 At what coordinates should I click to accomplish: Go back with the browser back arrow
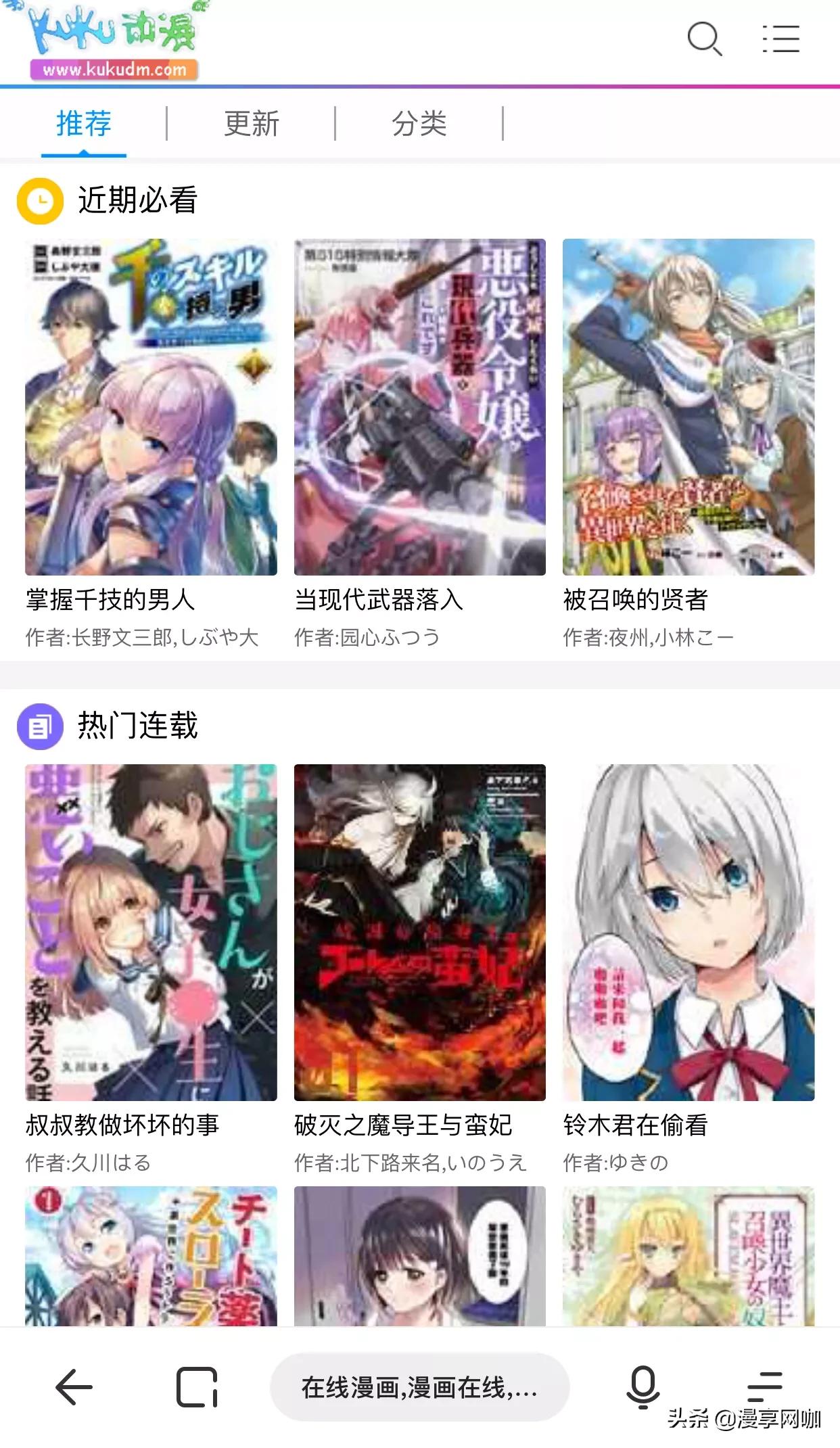tap(74, 1387)
